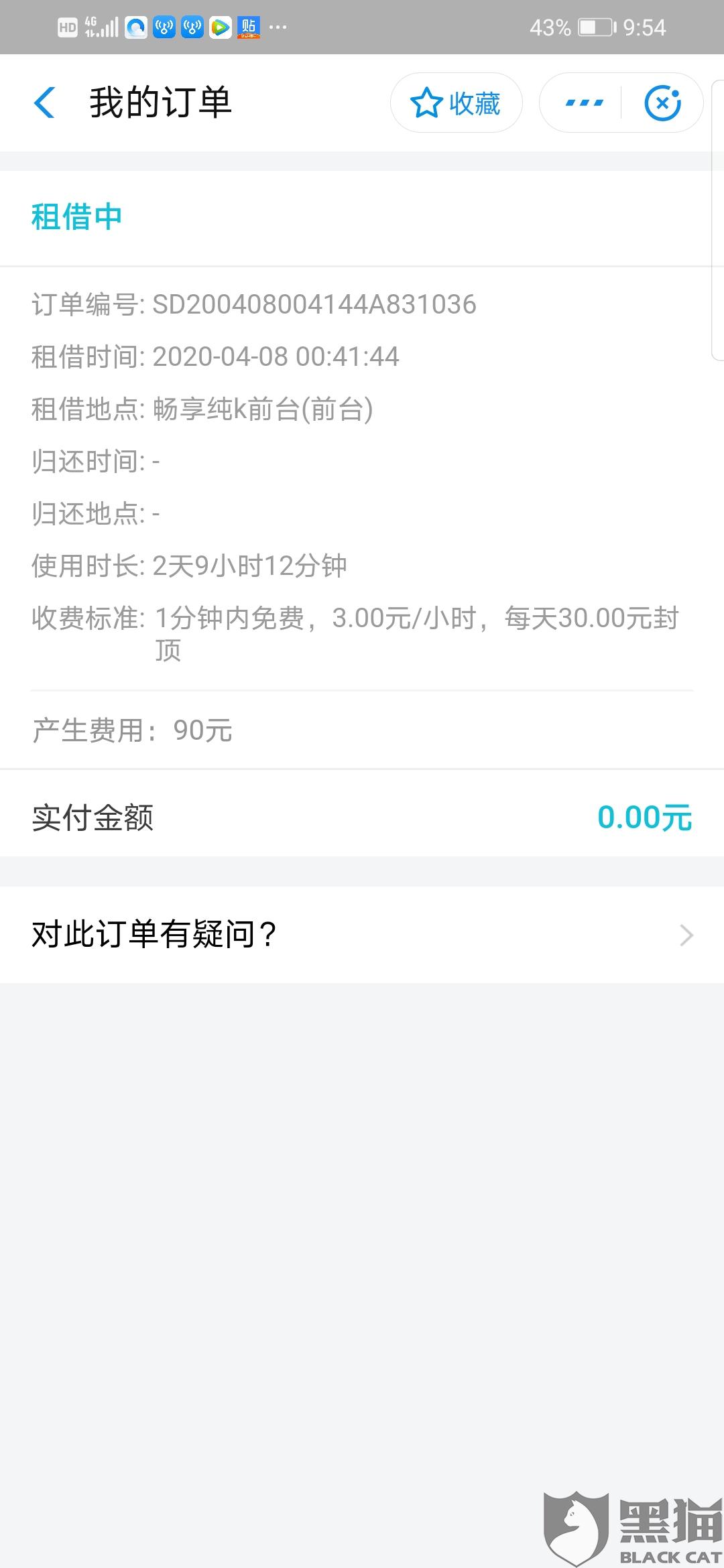724x1568 pixels.
Task: Open the three-dot more options menu
Action: pos(584,103)
